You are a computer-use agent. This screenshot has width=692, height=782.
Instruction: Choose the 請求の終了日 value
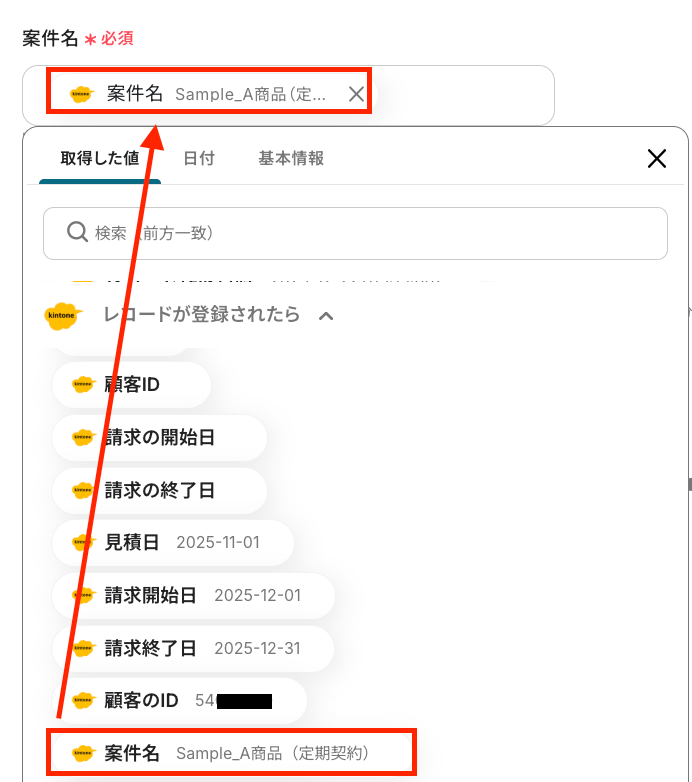[159, 491]
